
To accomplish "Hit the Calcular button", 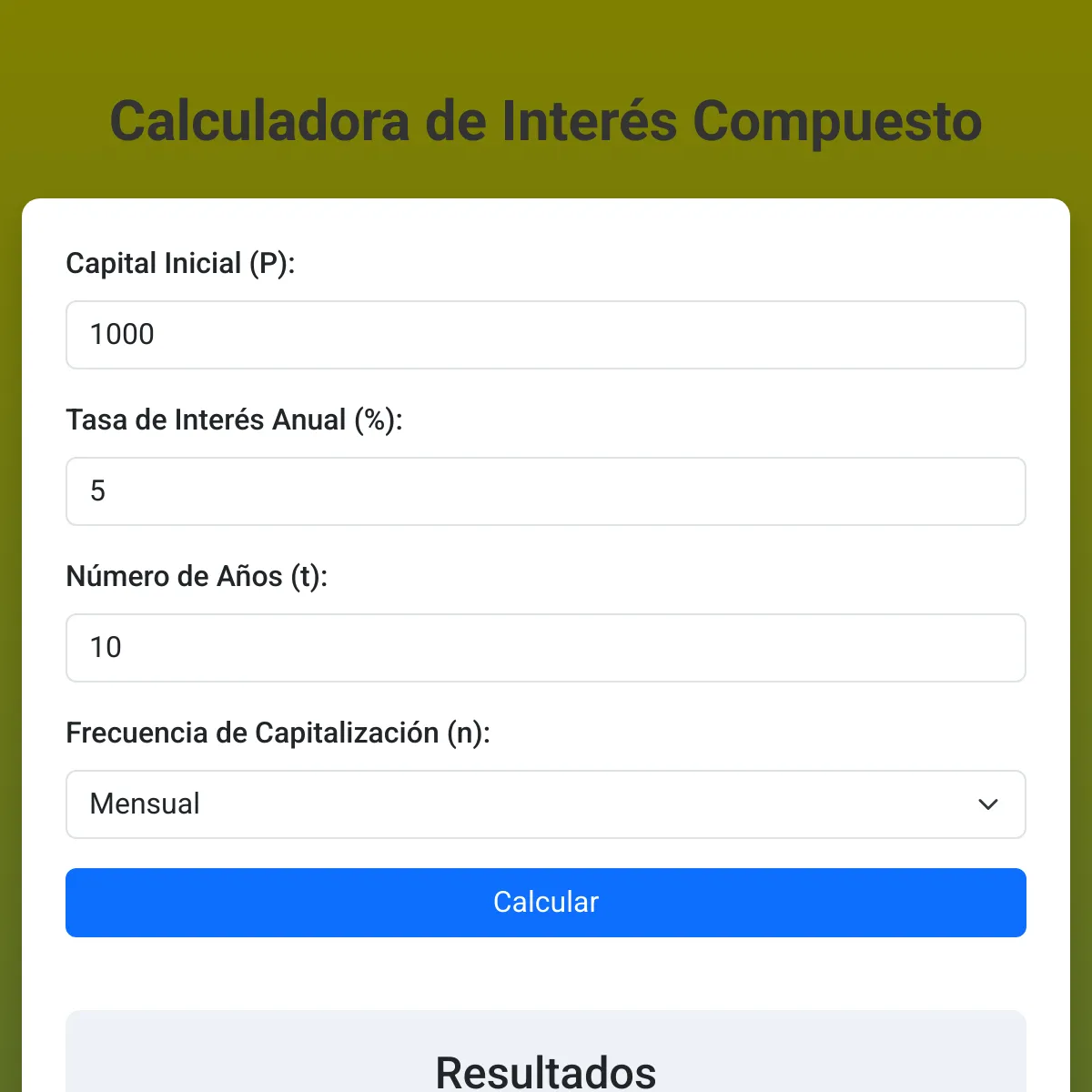I will coord(546,903).
